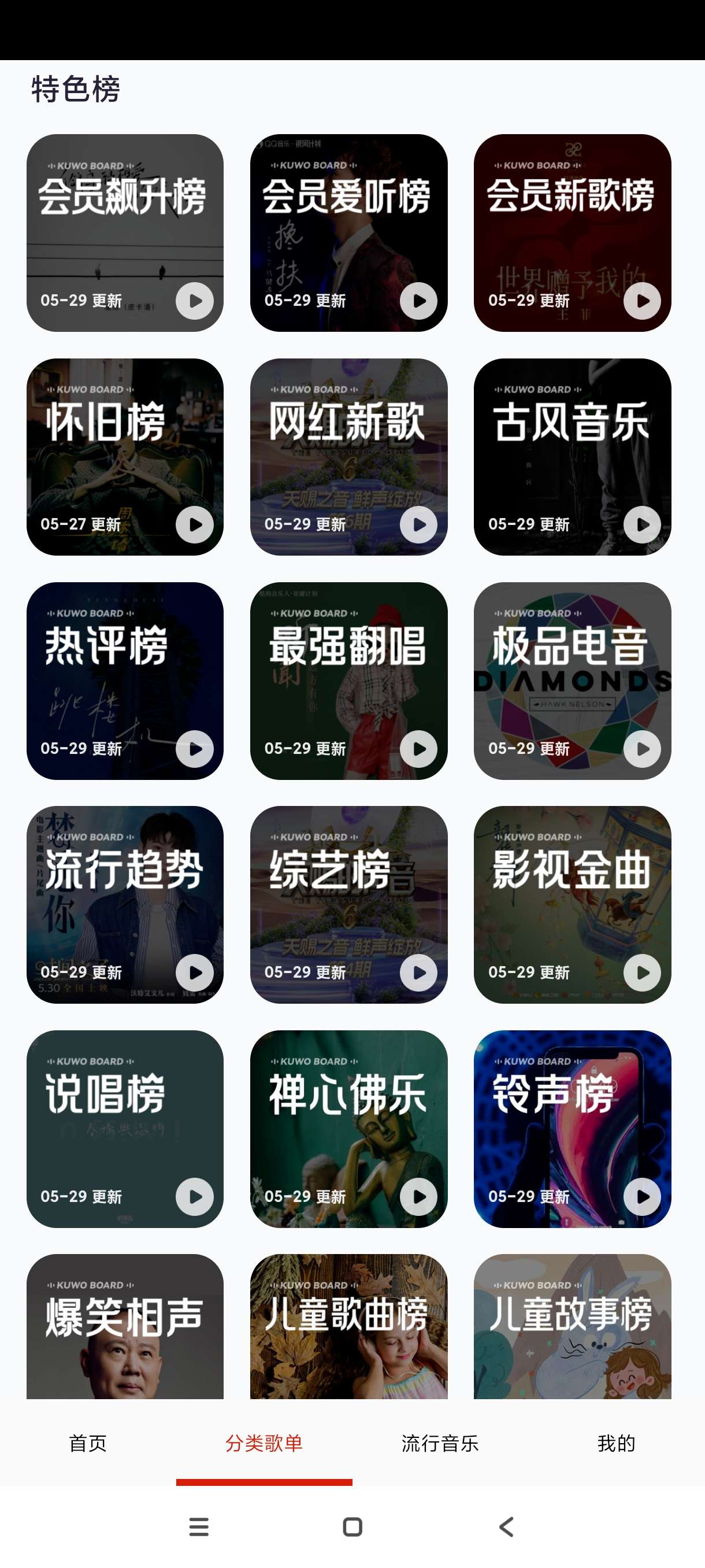Image resolution: width=705 pixels, height=1568 pixels.
Task: Open the 网红新歌 chart card
Action: tap(348, 457)
